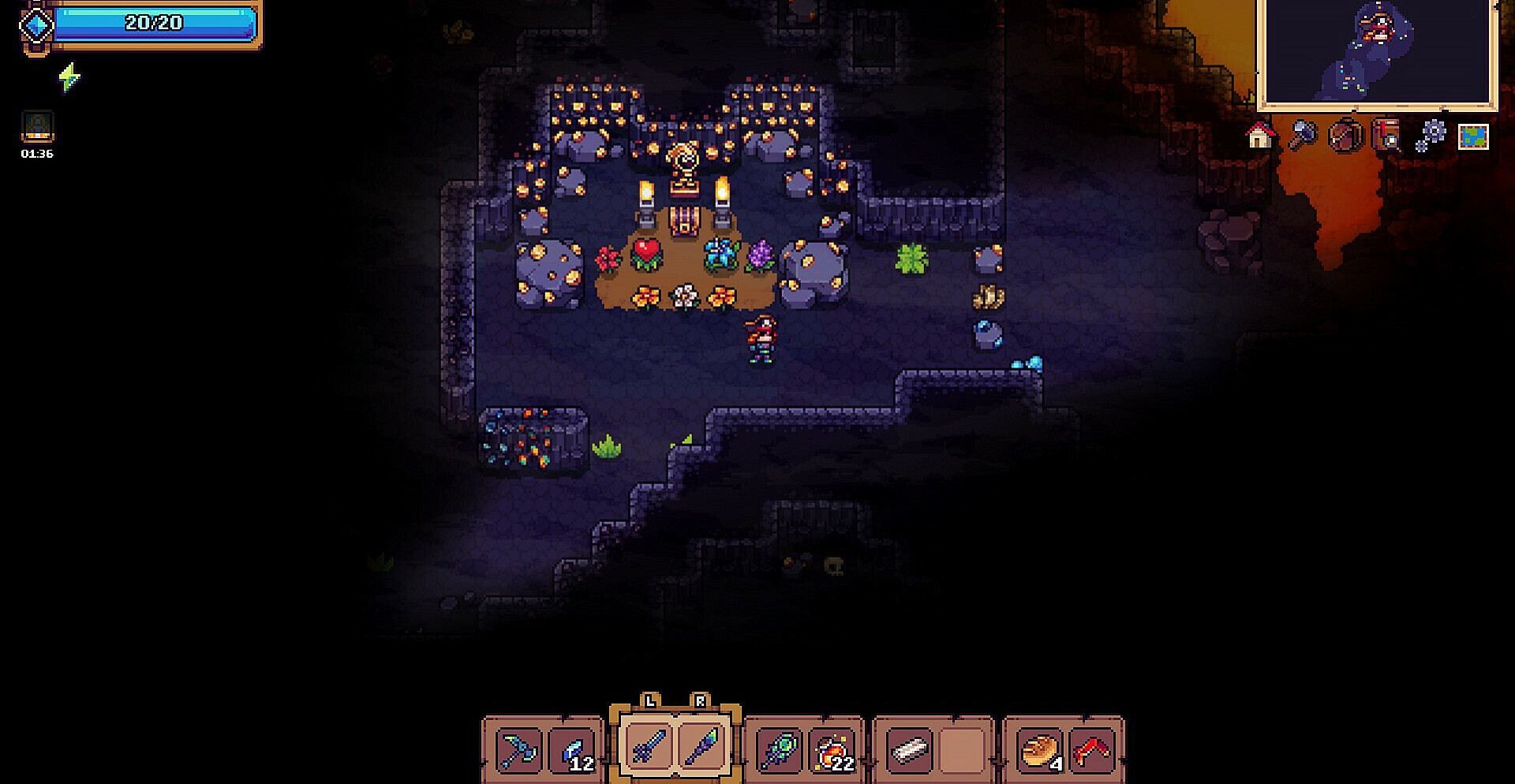This screenshot has width=1515, height=784.
Task: Select the red boomerang hotbar slot
Action: coord(1093,749)
